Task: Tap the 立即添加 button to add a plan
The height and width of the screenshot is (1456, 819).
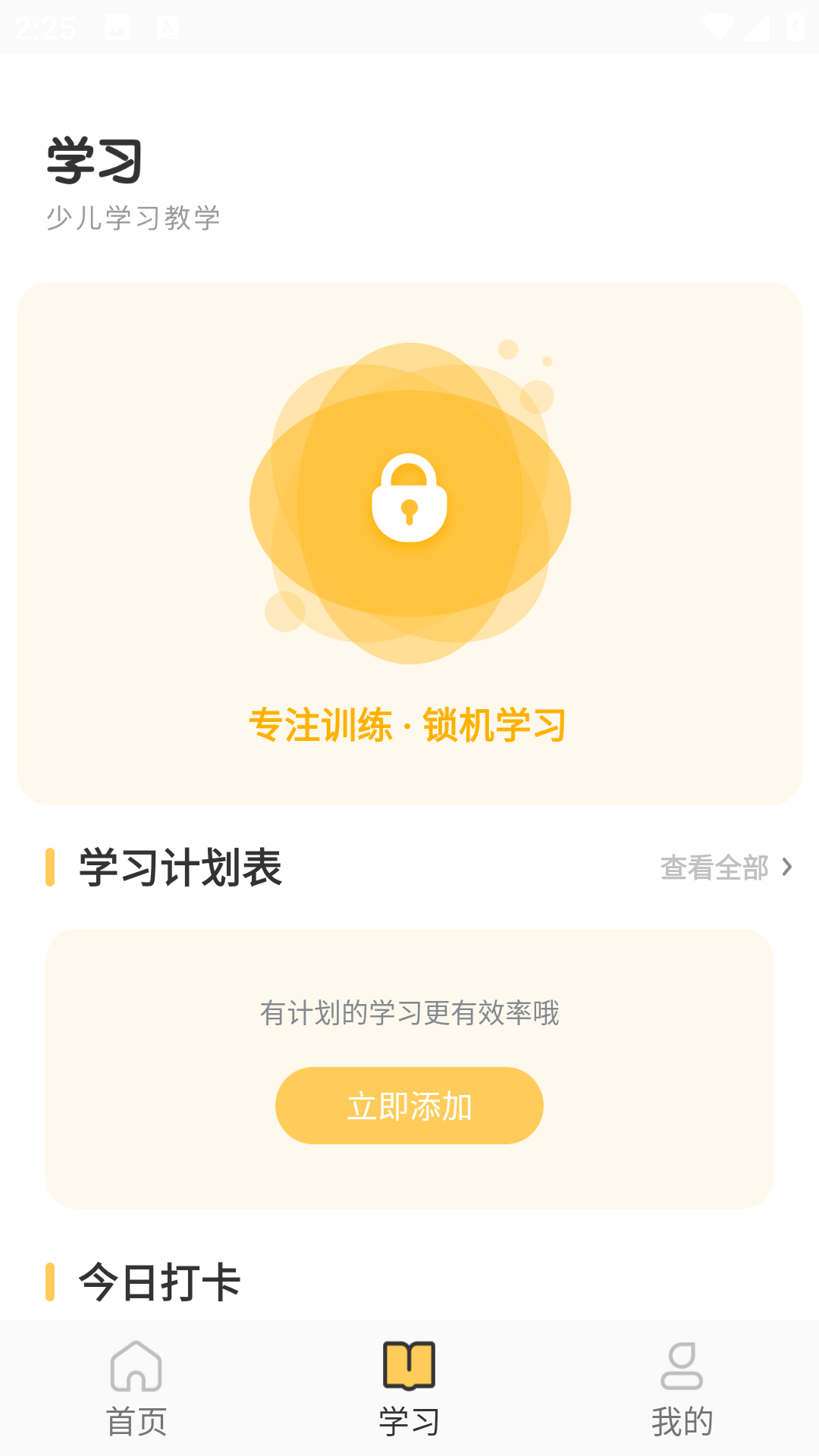Action: point(409,1105)
